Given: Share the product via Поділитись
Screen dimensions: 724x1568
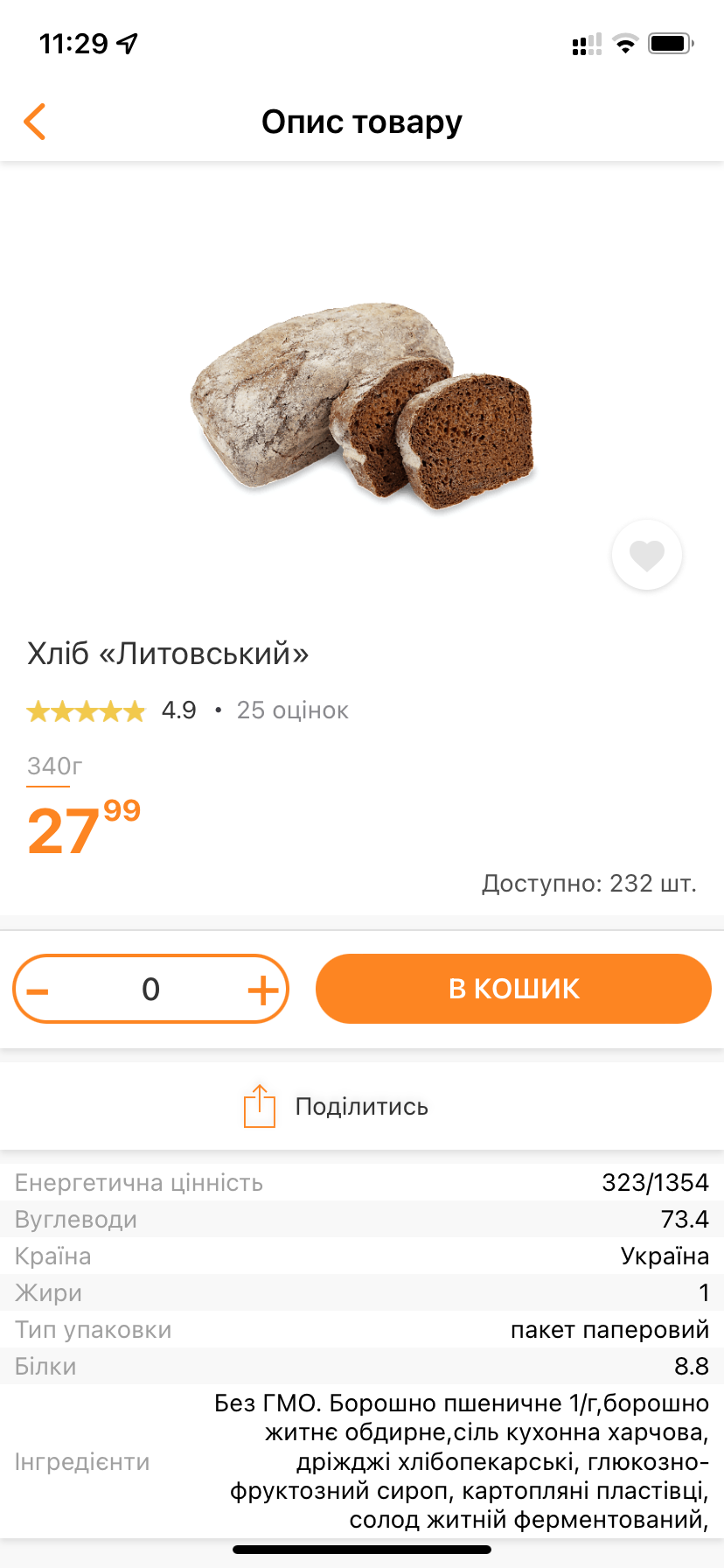Looking at the screenshot, I should [x=336, y=1107].
